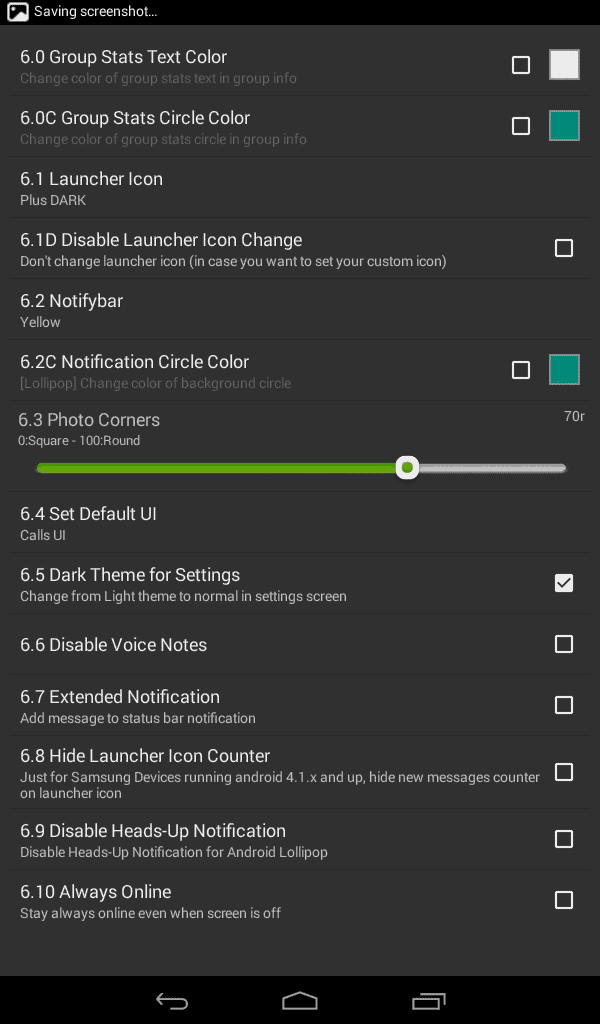Enable Disable Heads-Up Notification checkbox
Viewport: 600px width, 1024px height.
pyautogui.click(x=563, y=839)
